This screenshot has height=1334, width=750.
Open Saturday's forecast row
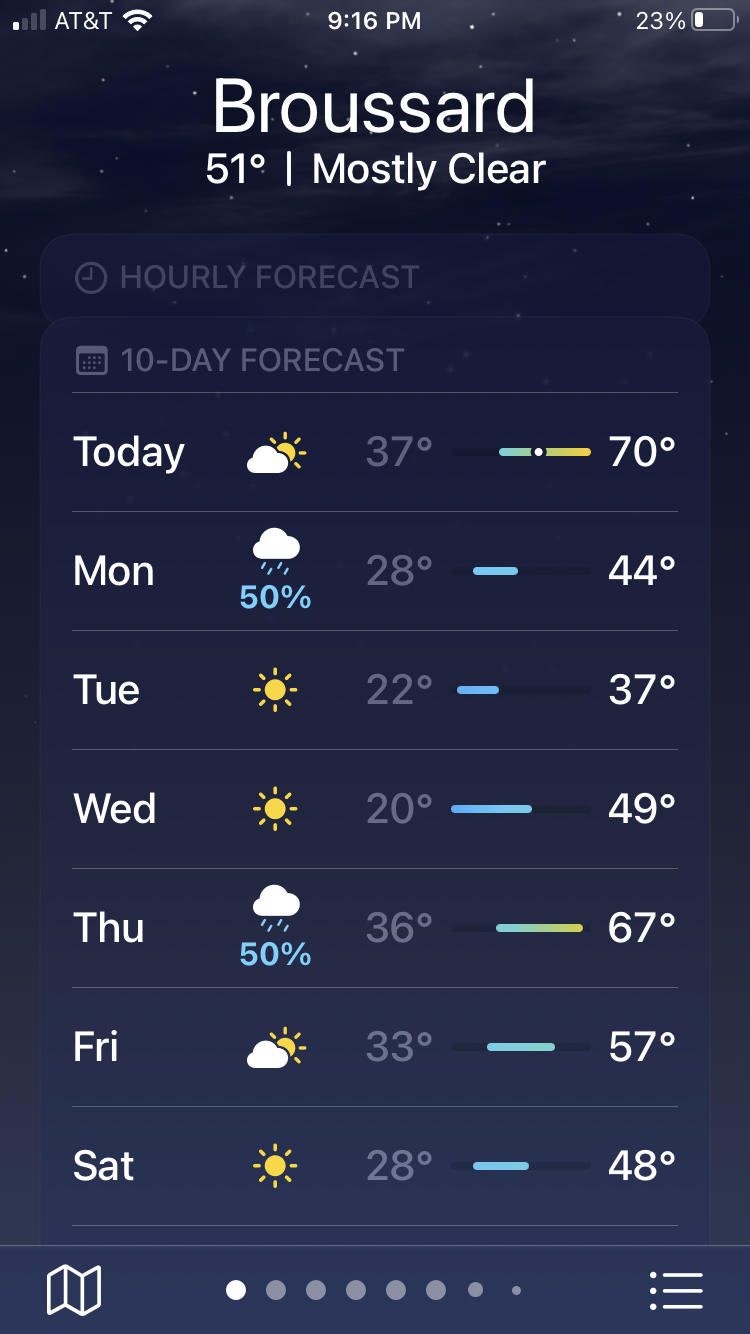(375, 1166)
